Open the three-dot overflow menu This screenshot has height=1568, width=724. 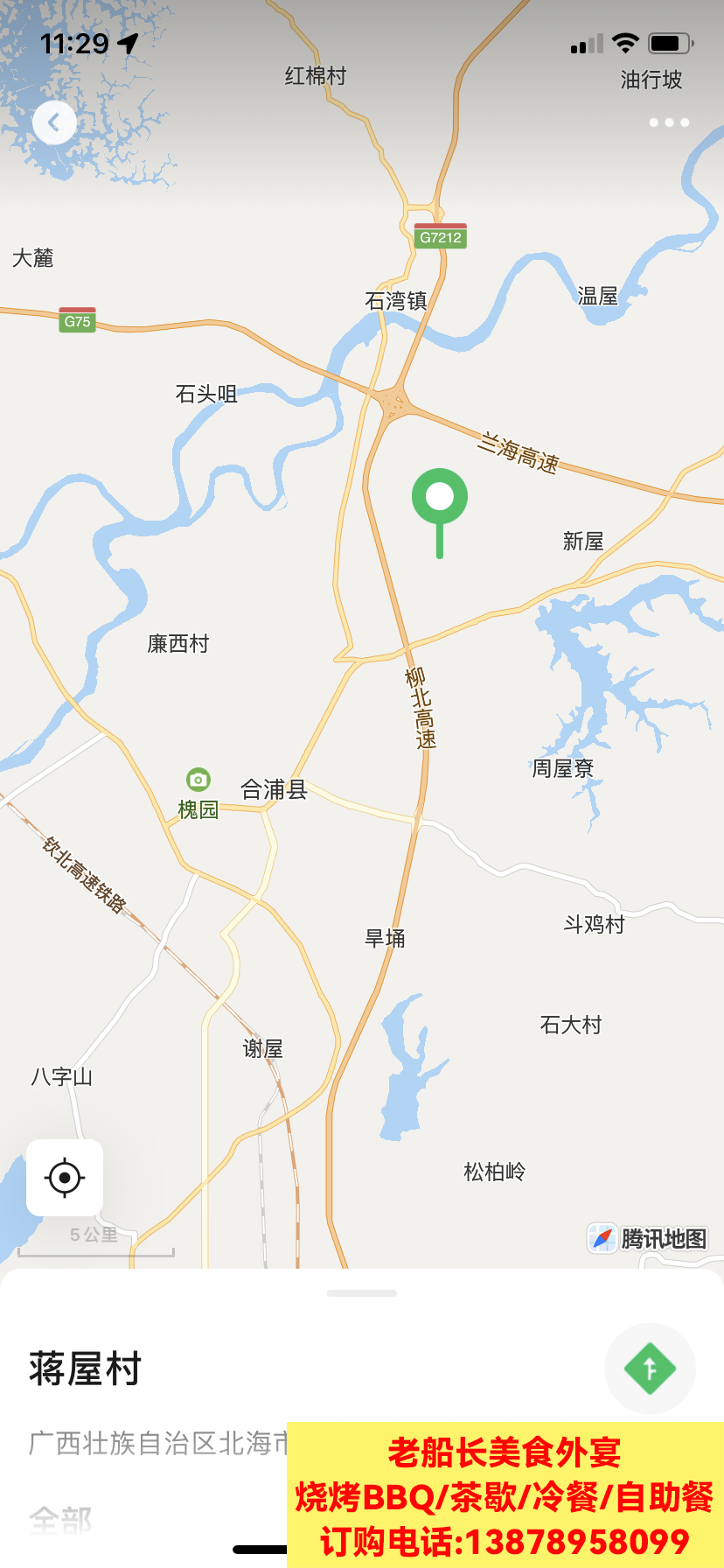pos(669,122)
